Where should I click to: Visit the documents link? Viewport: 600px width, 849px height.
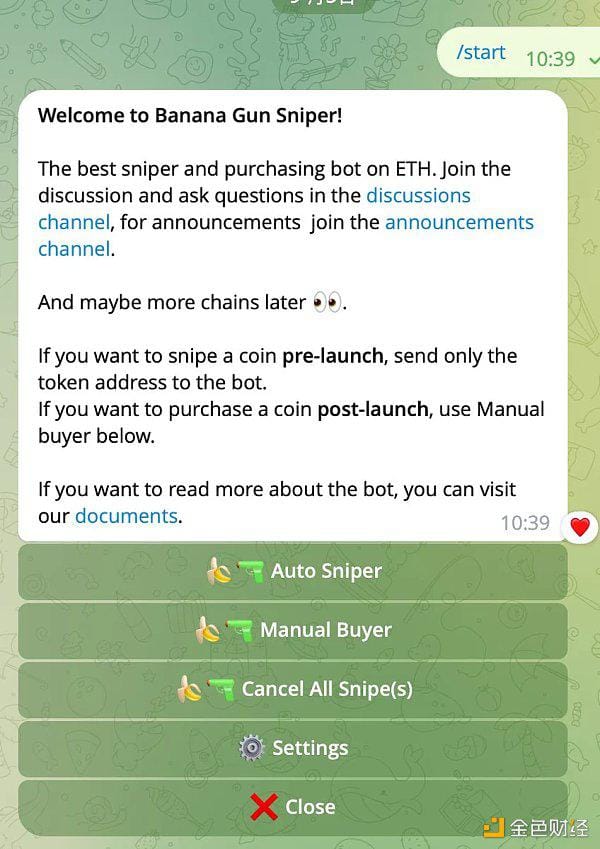coord(126,516)
